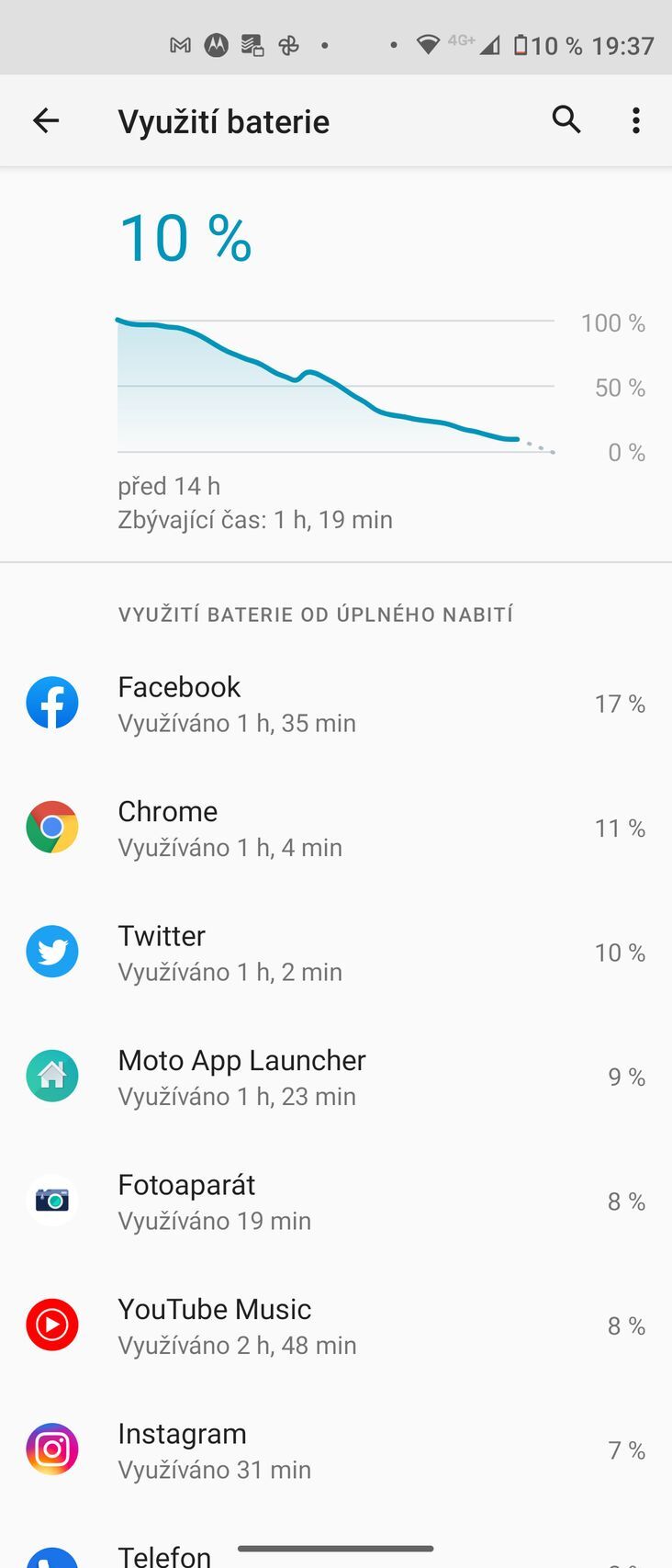Open the Instagram app icon

point(52,1449)
